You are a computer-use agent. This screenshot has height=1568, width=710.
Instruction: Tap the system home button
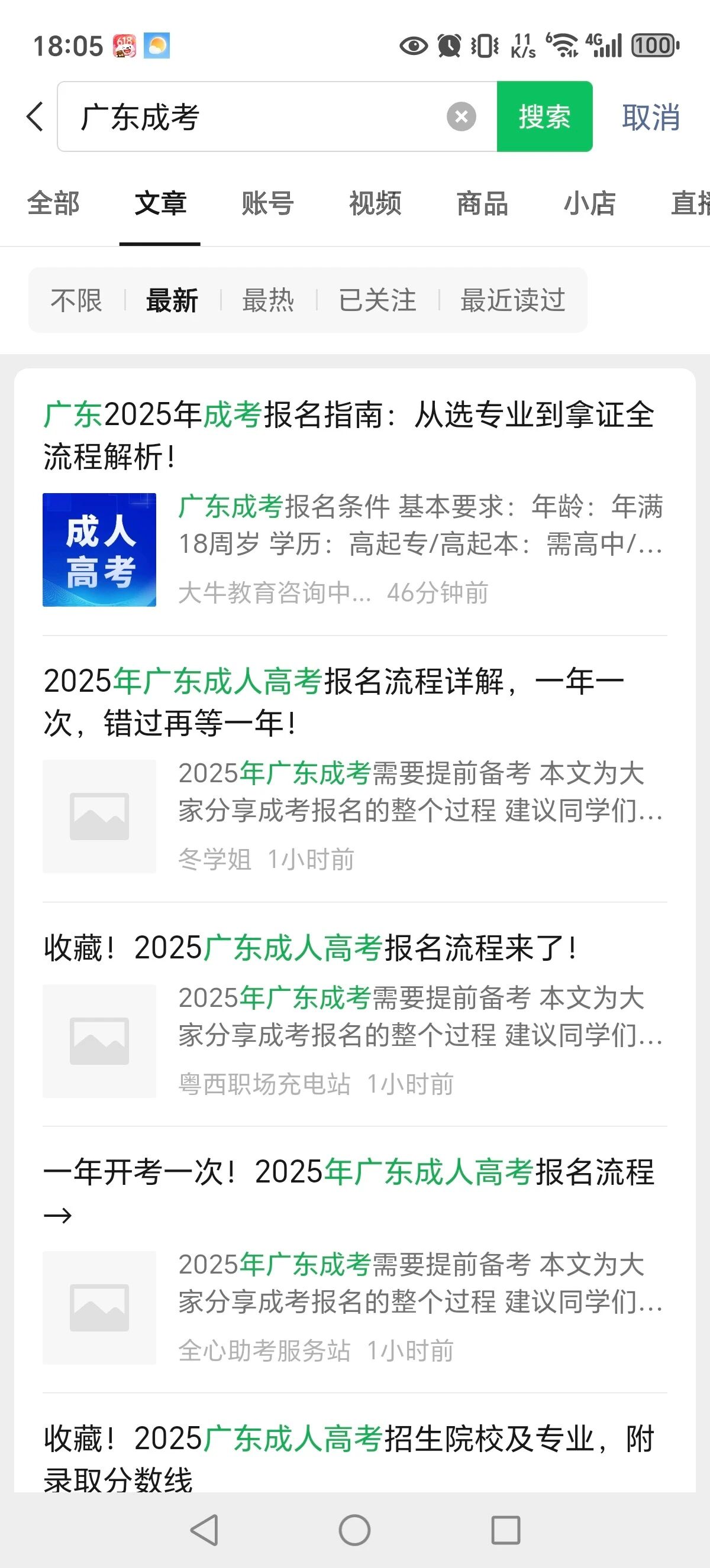coord(354,1530)
